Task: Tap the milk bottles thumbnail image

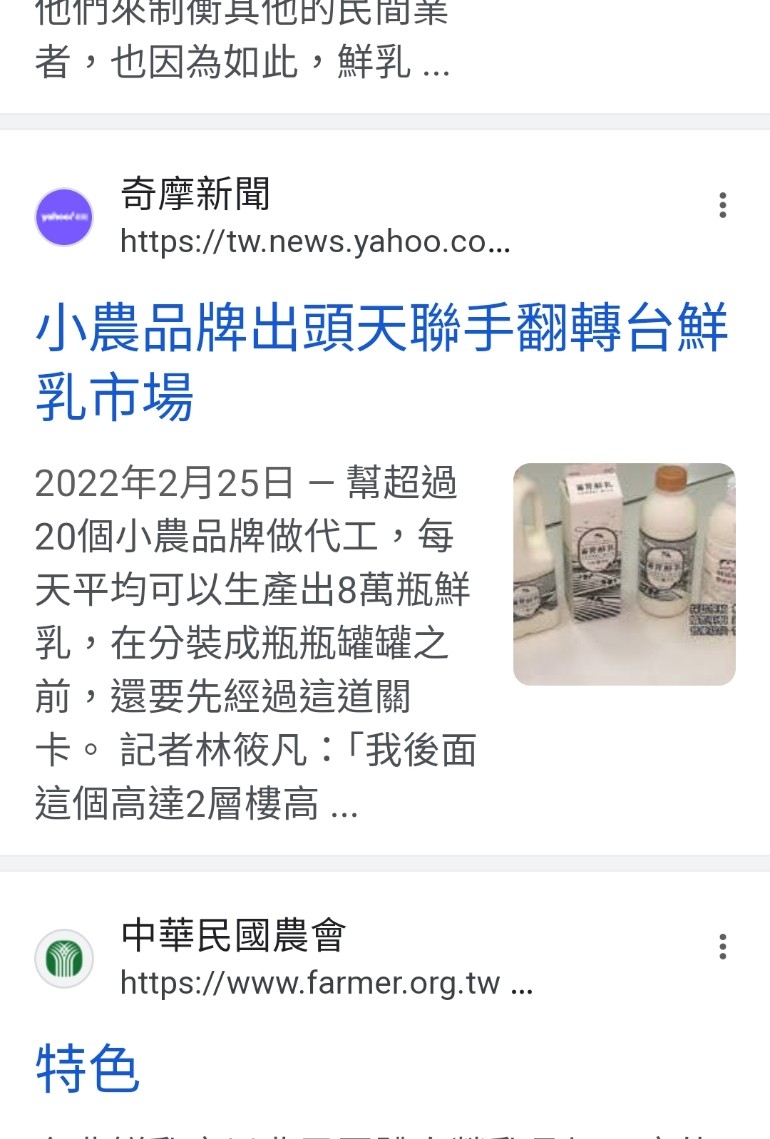Action: click(624, 574)
